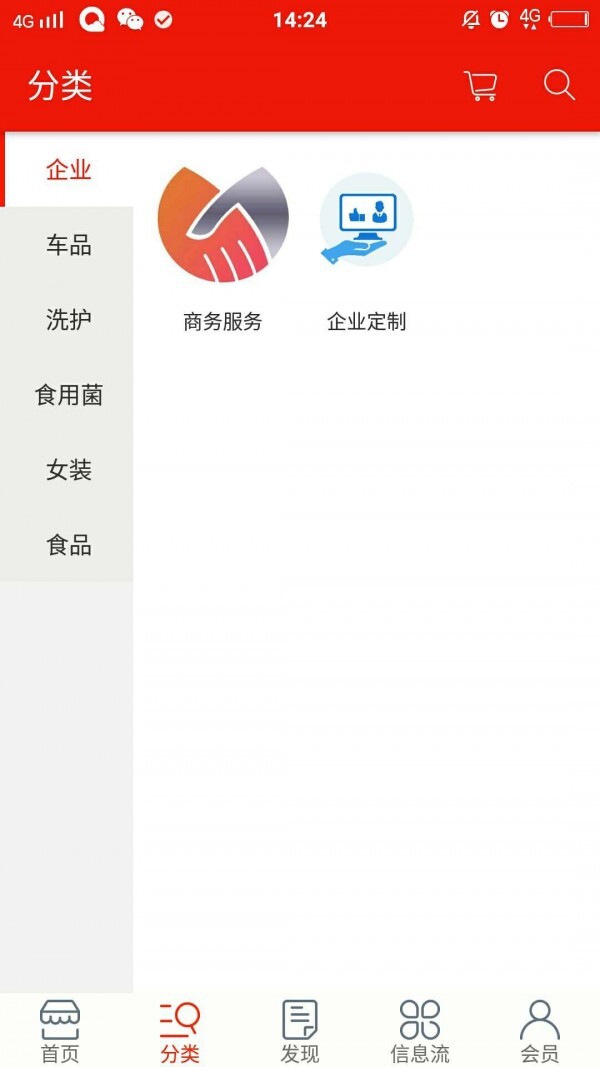Image resolution: width=600 pixels, height=1067 pixels.
Task: Show the 女装 category
Action: (68, 470)
